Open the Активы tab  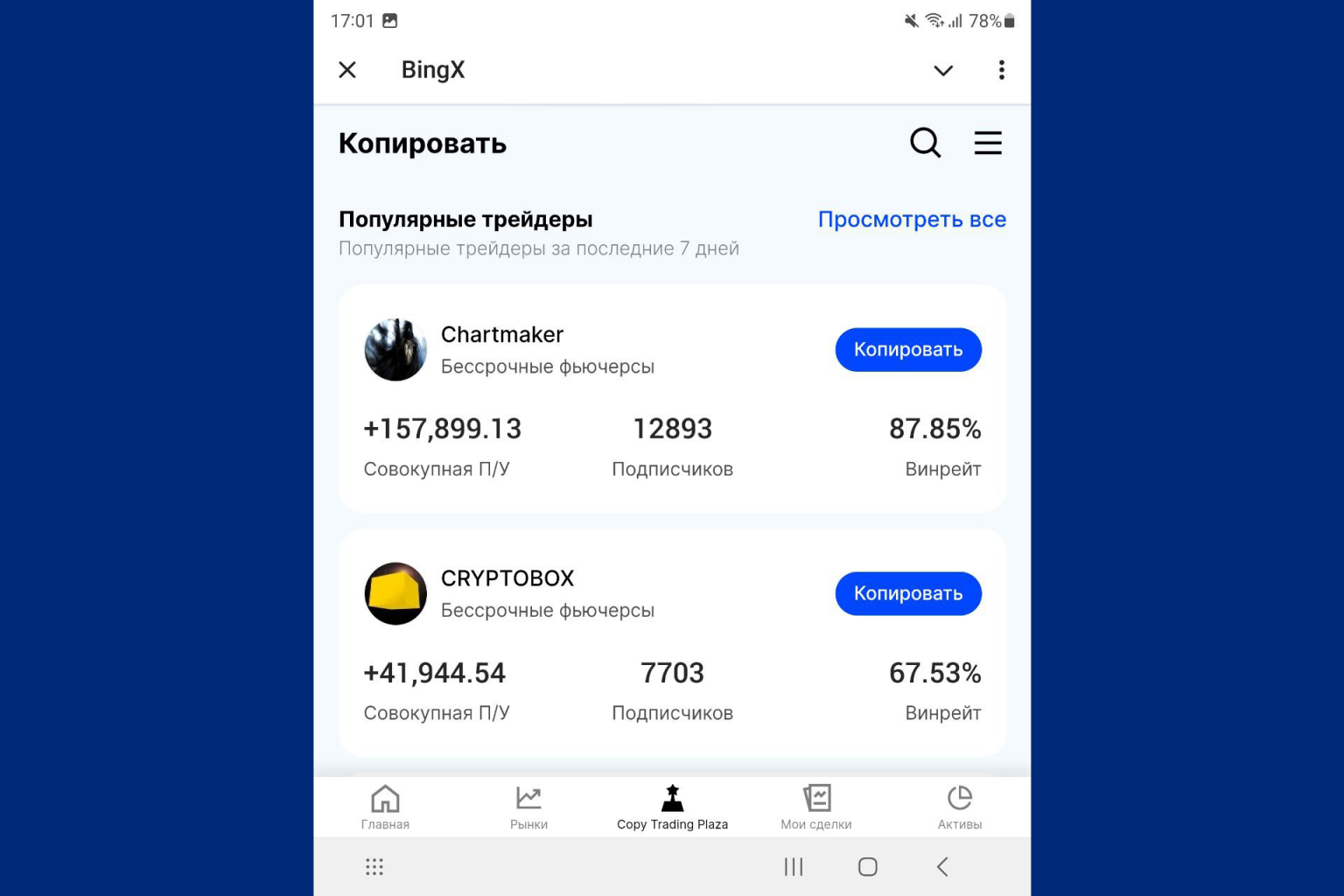959,807
